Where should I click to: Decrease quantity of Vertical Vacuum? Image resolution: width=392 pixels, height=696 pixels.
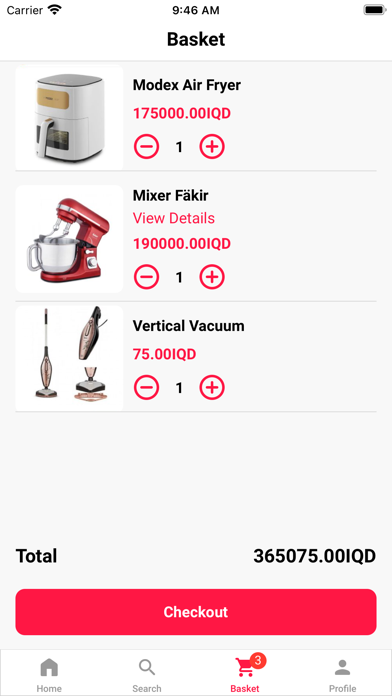pyautogui.click(x=147, y=388)
